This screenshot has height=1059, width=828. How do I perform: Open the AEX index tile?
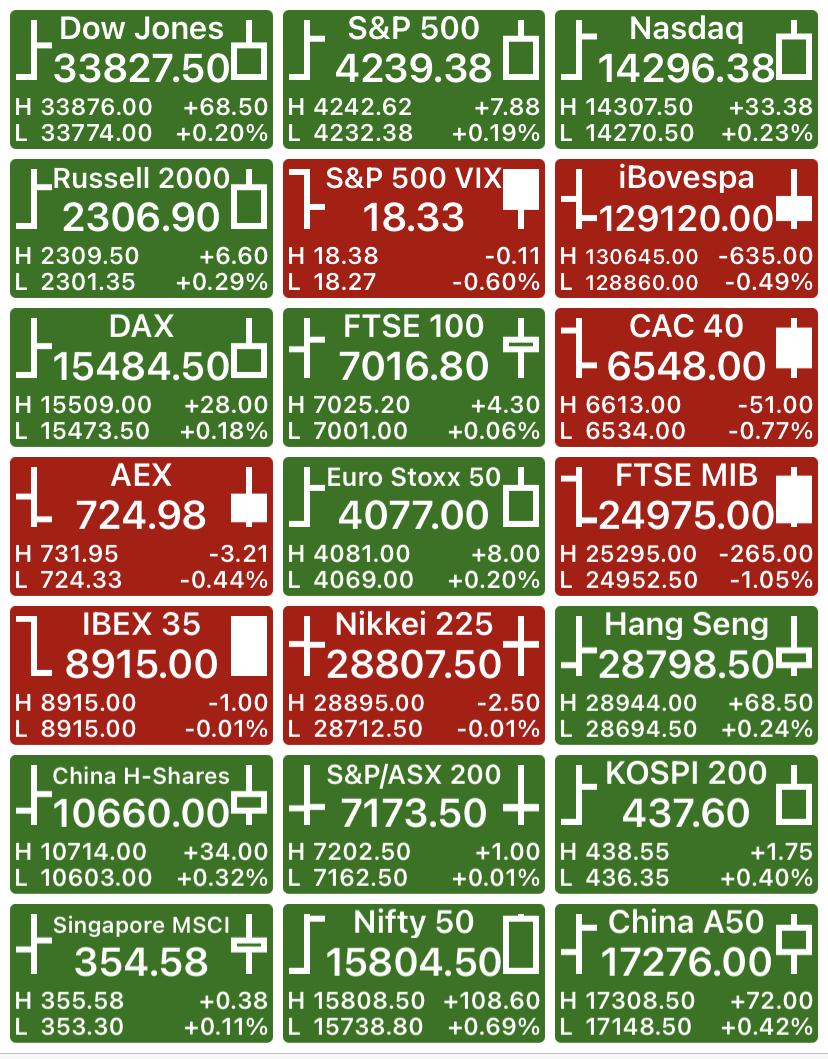tap(141, 526)
